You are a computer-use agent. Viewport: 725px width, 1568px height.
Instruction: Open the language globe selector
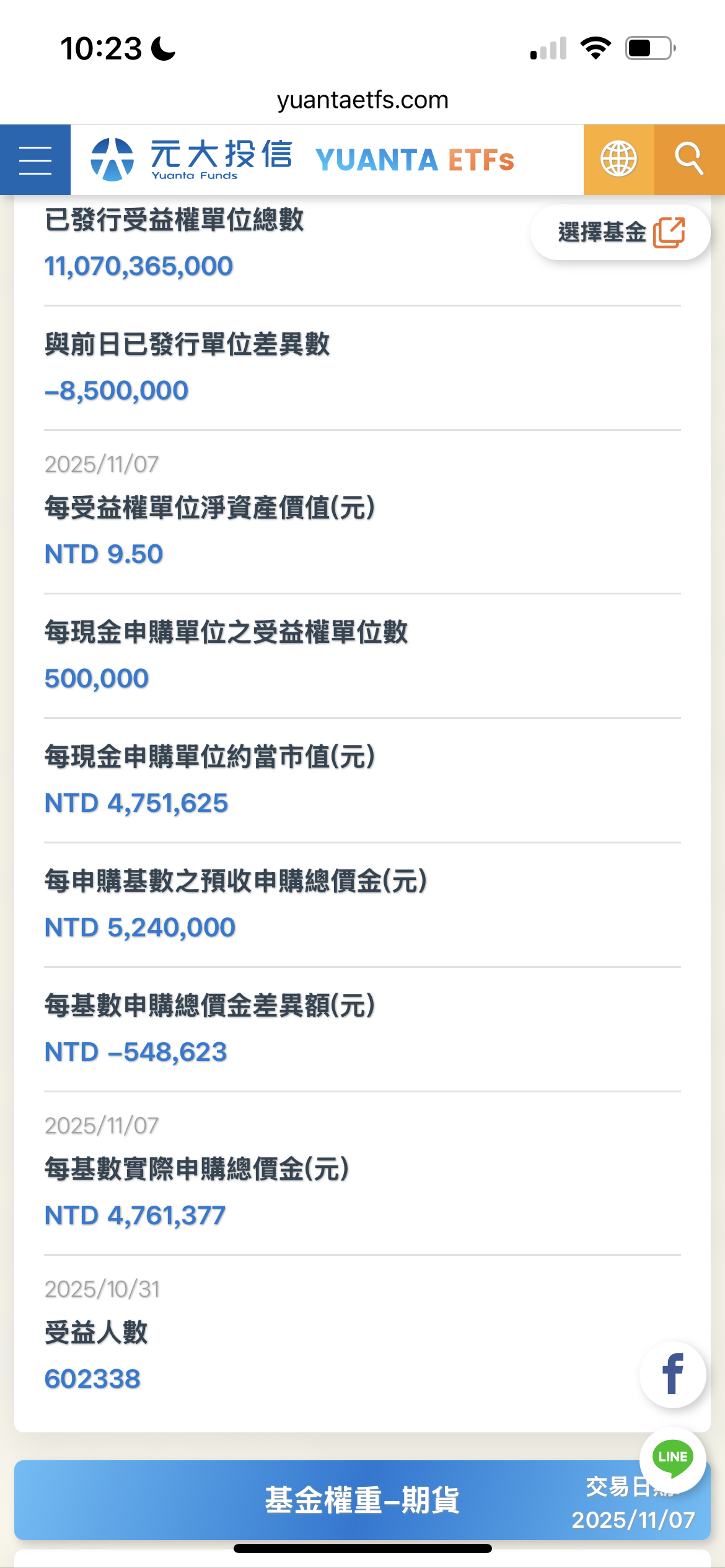(618, 160)
